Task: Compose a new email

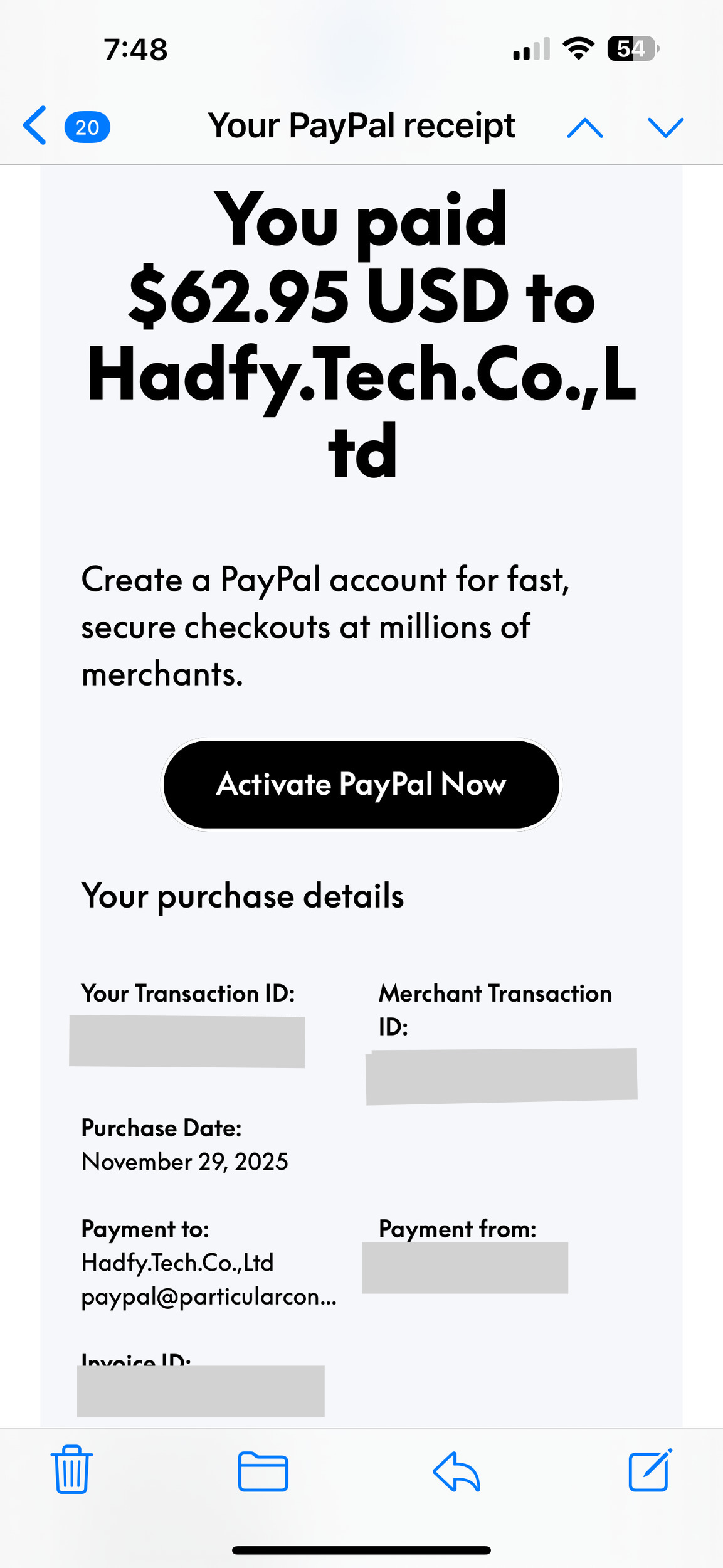Action: [x=650, y=1470]
